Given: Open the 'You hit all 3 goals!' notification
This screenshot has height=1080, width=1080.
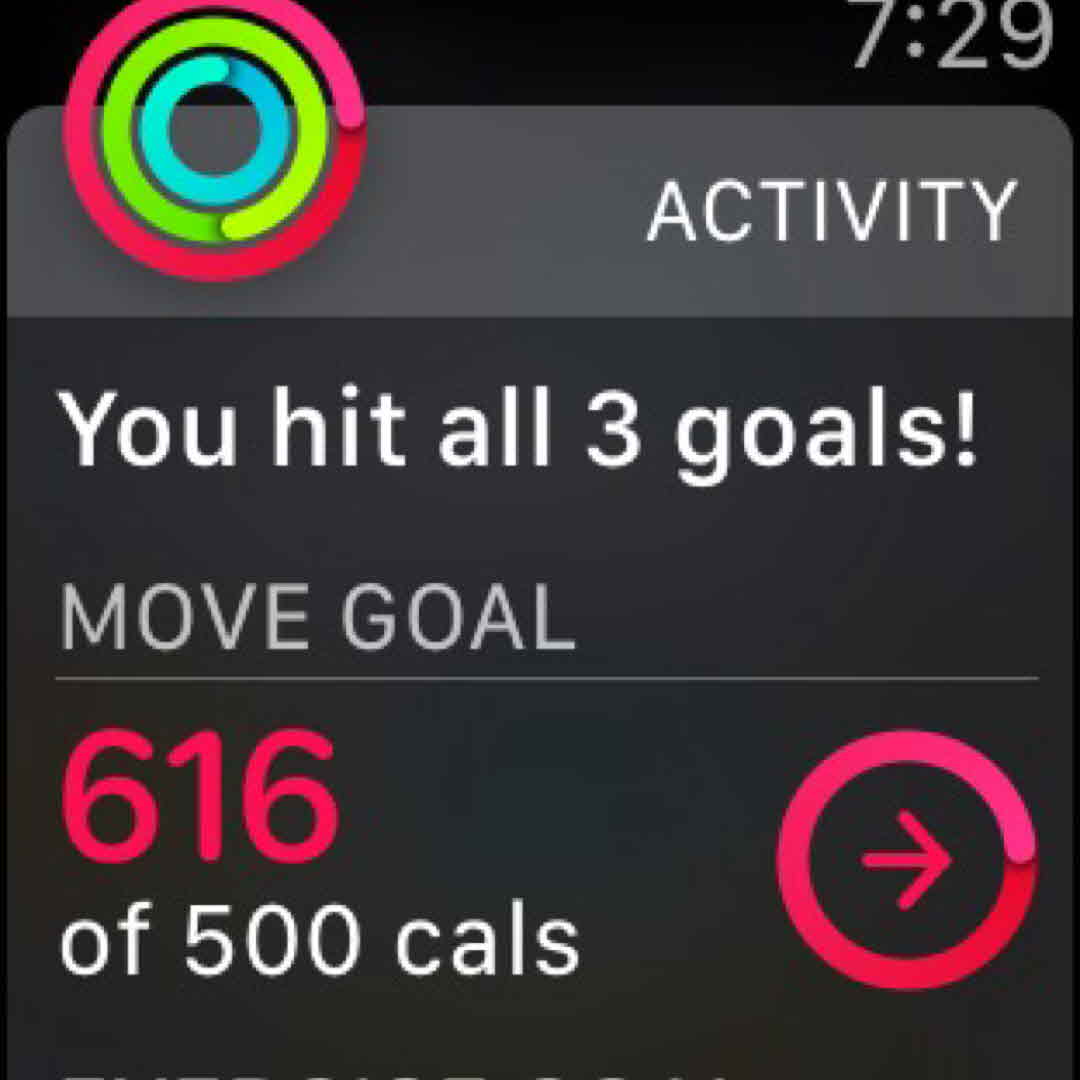Looking at the screenshot, I should pos(518,430).
